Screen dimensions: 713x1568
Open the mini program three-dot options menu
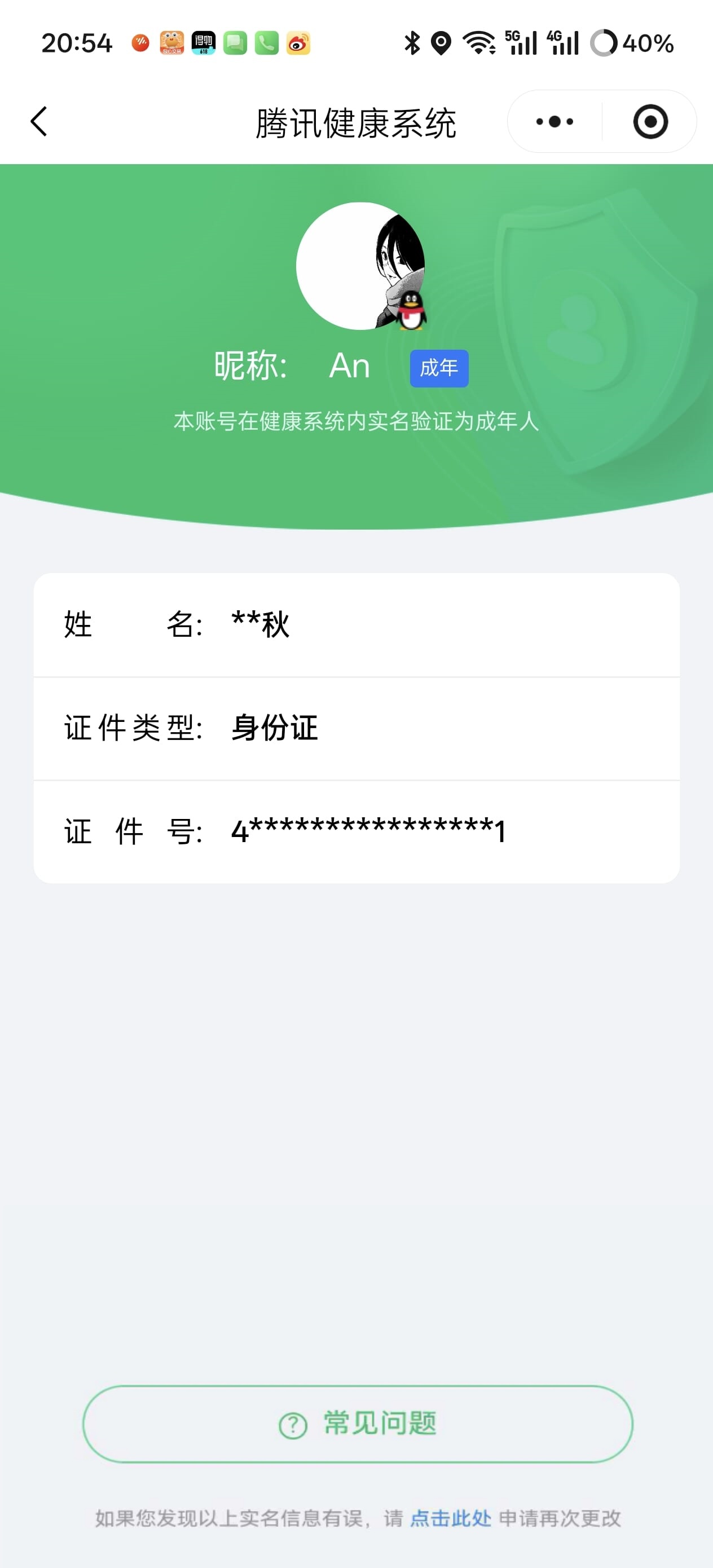[x=553, y=121]
